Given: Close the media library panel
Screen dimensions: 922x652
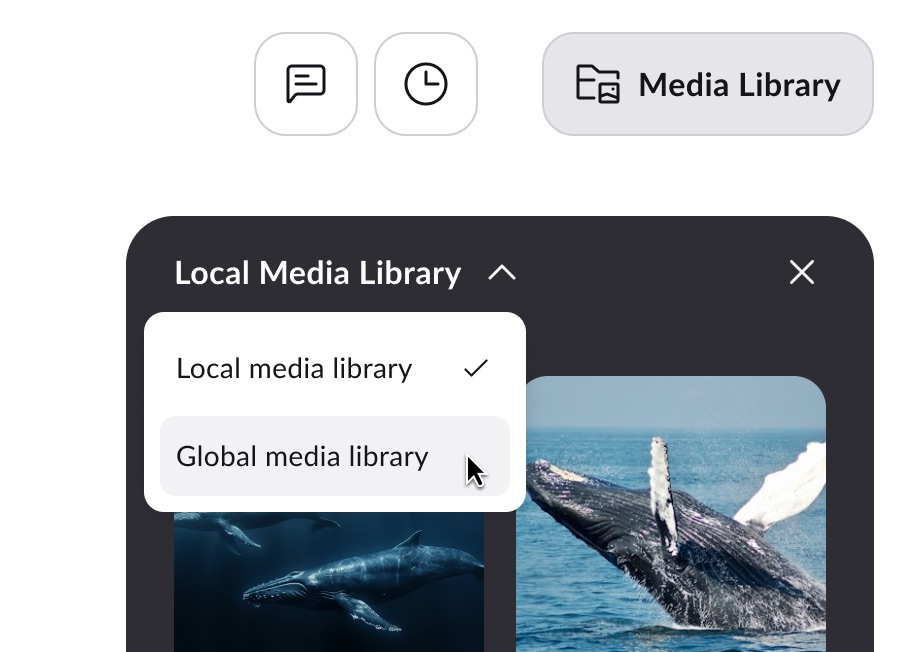Looking at the screenshot, I should 801,272.
